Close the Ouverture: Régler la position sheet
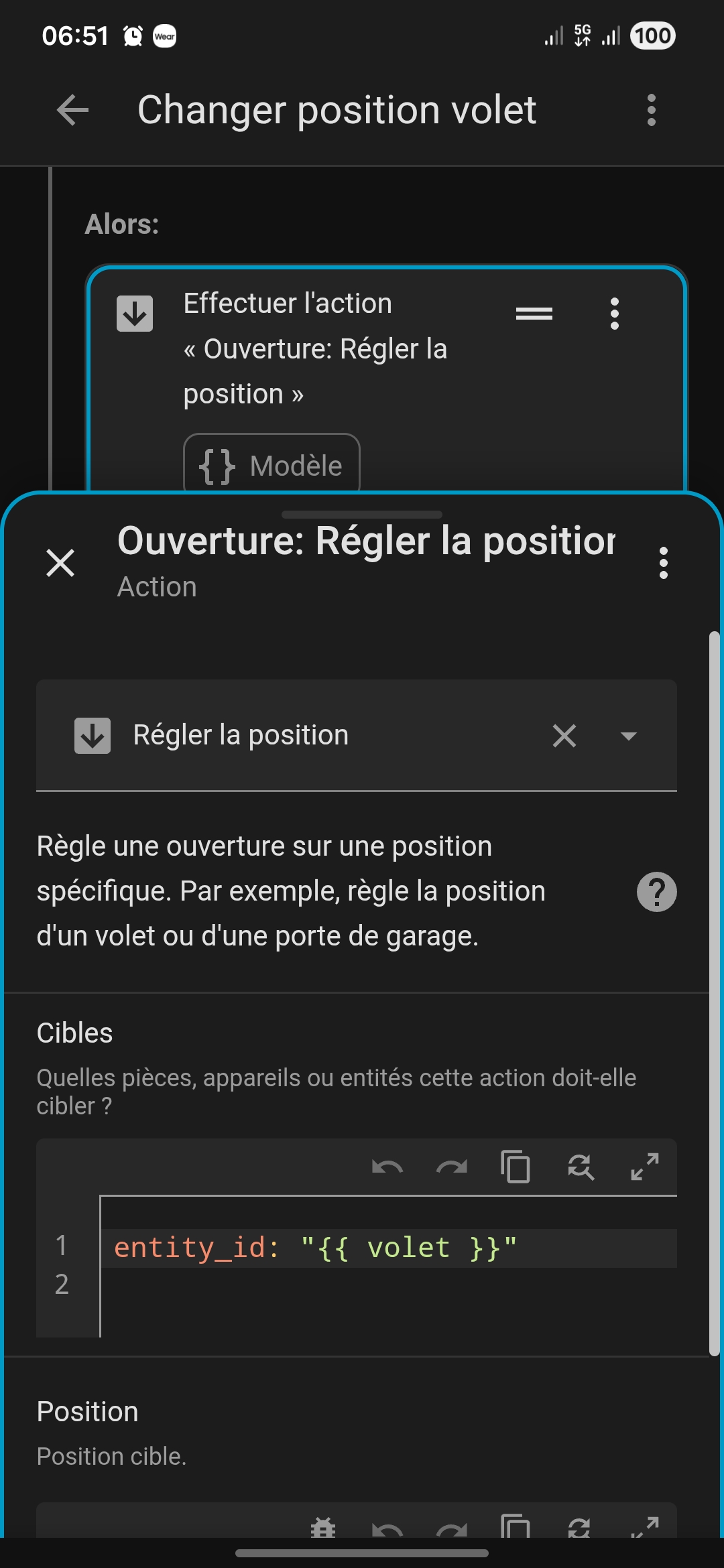Screen dimensions: 724x1568 pos(60,562)
